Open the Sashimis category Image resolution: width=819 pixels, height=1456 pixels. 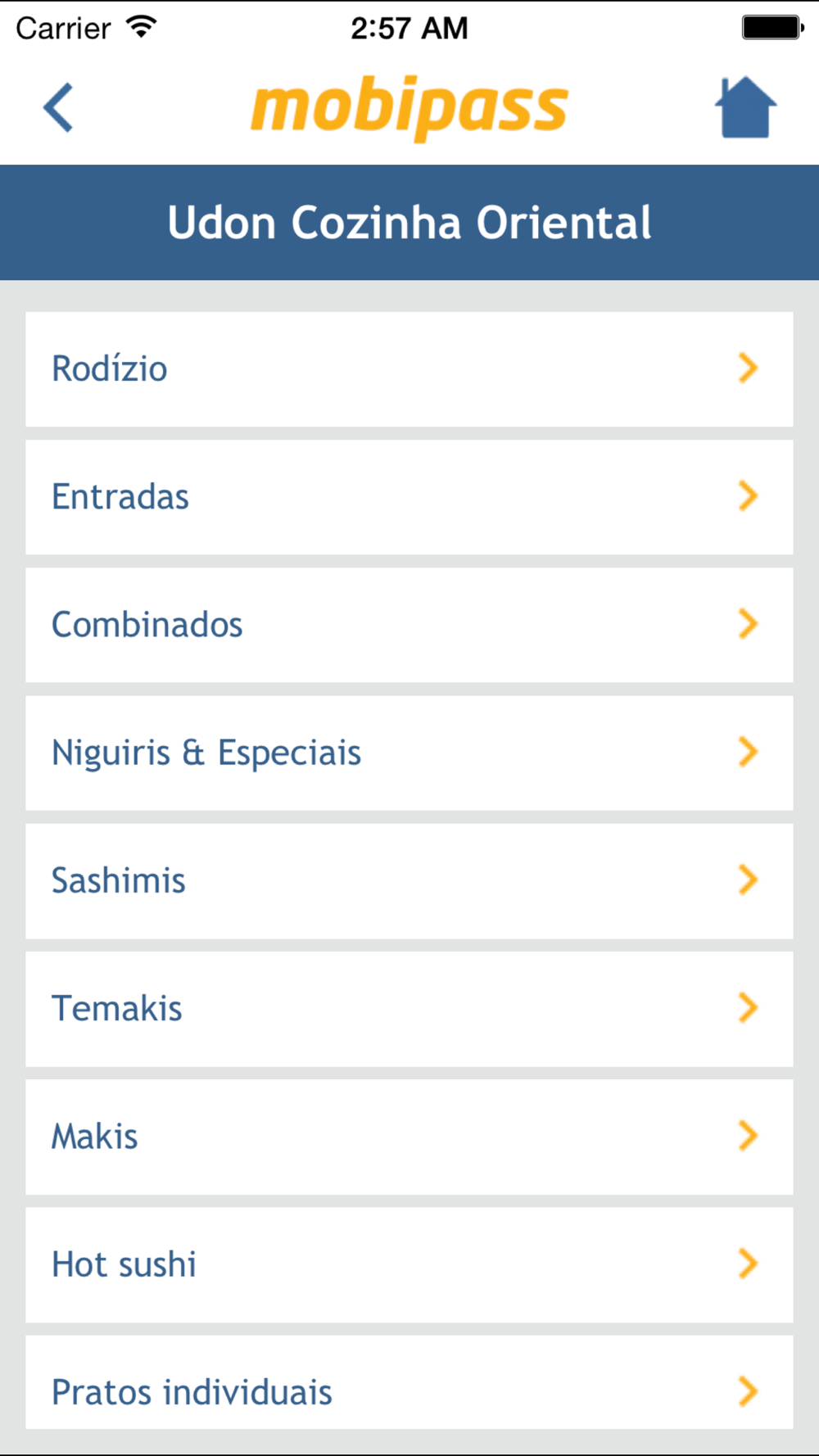point(409,881)
